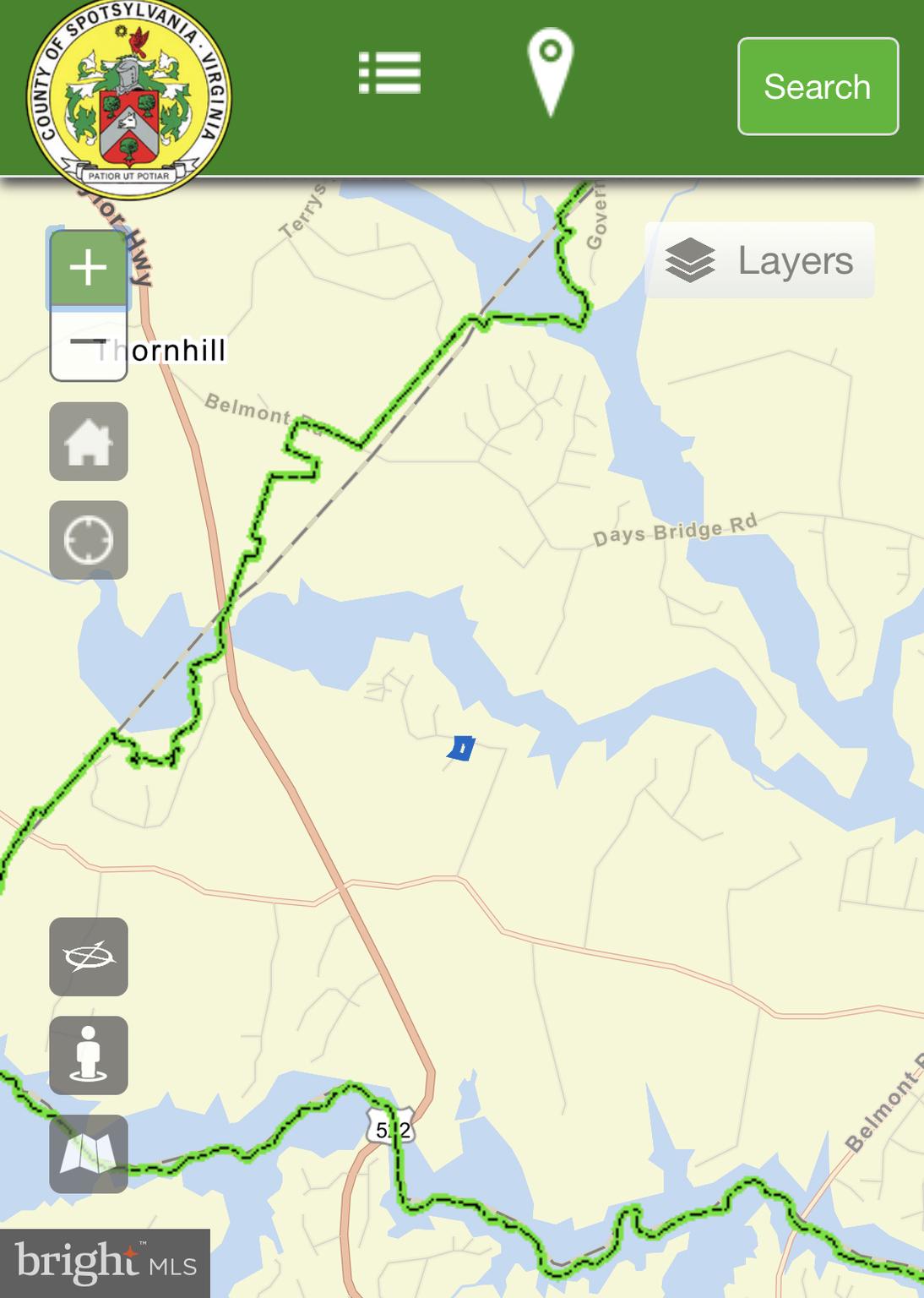Return to the default home extent

coord(89,442)
